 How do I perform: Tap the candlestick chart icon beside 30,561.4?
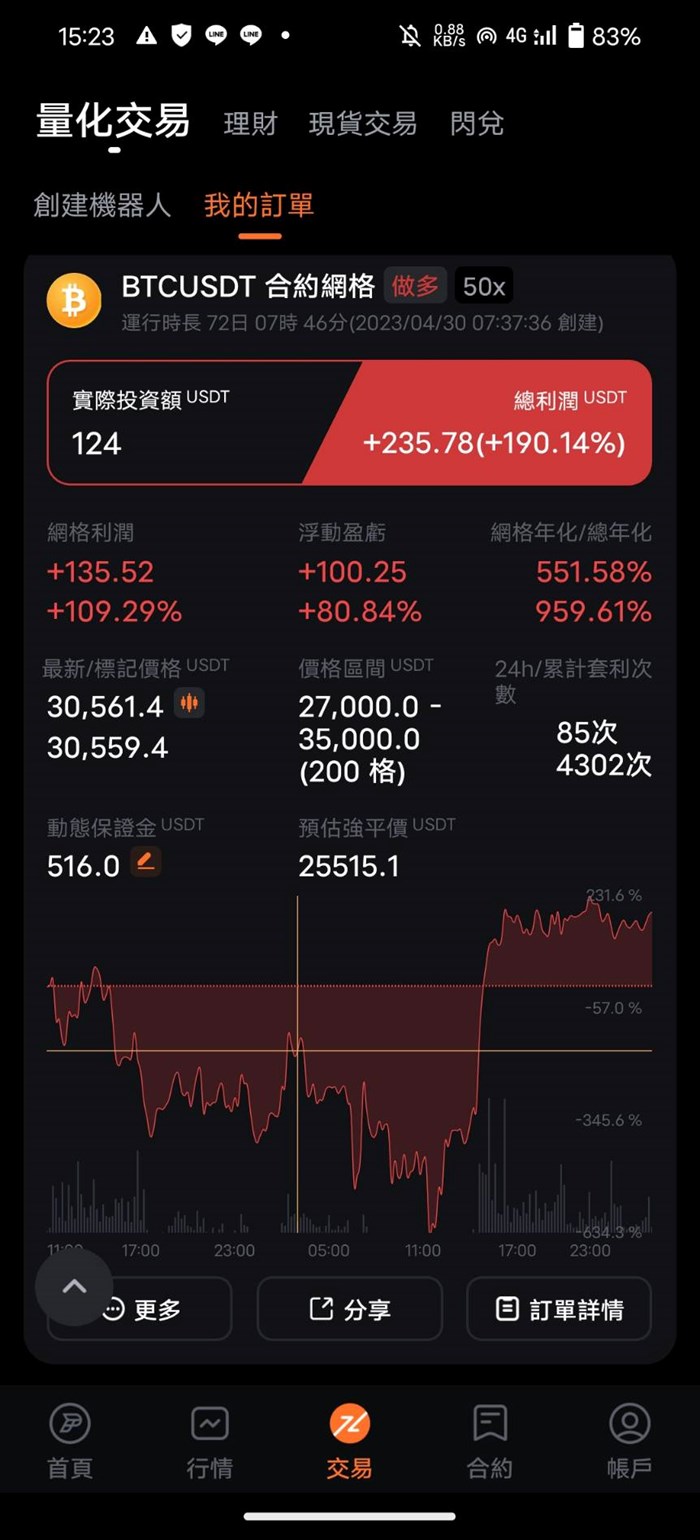pyautogui.click(x=189, y=703)
